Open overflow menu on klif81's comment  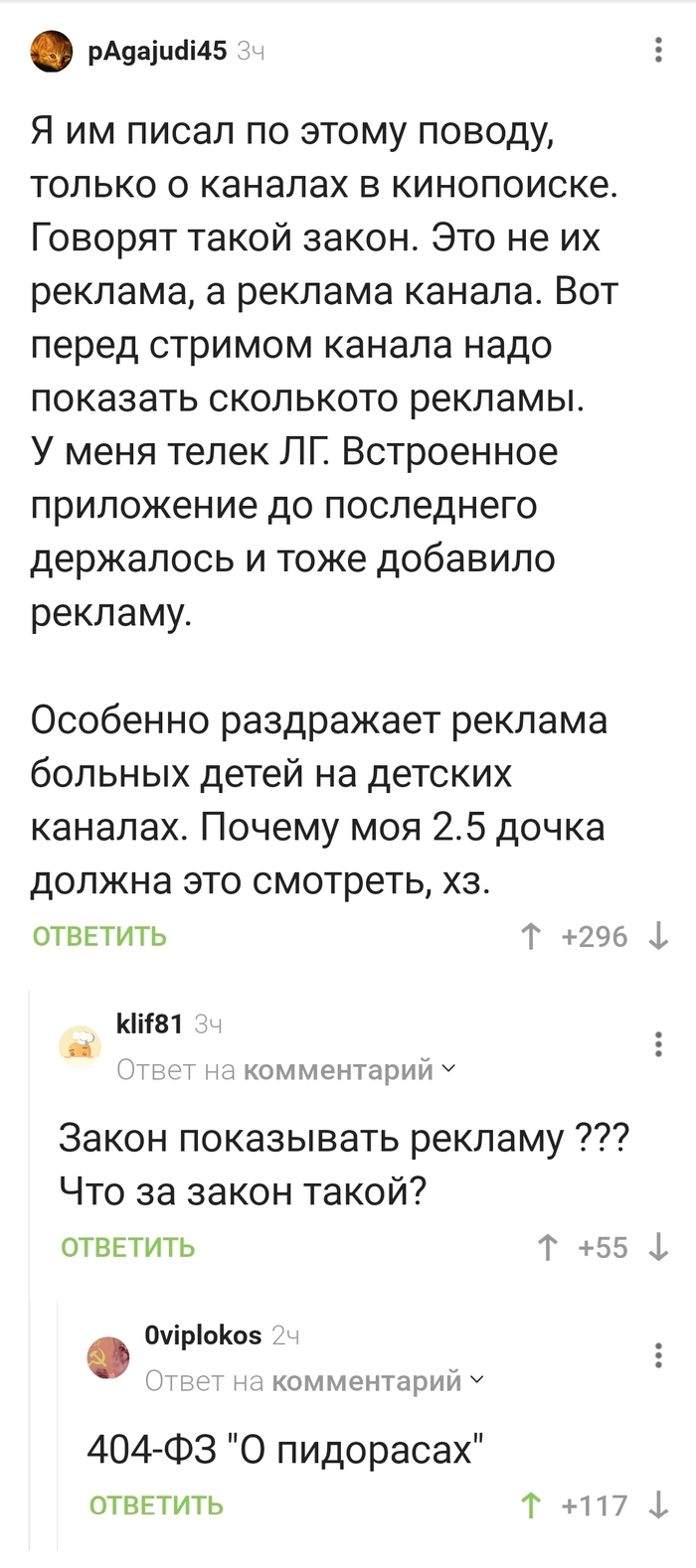658,1043
